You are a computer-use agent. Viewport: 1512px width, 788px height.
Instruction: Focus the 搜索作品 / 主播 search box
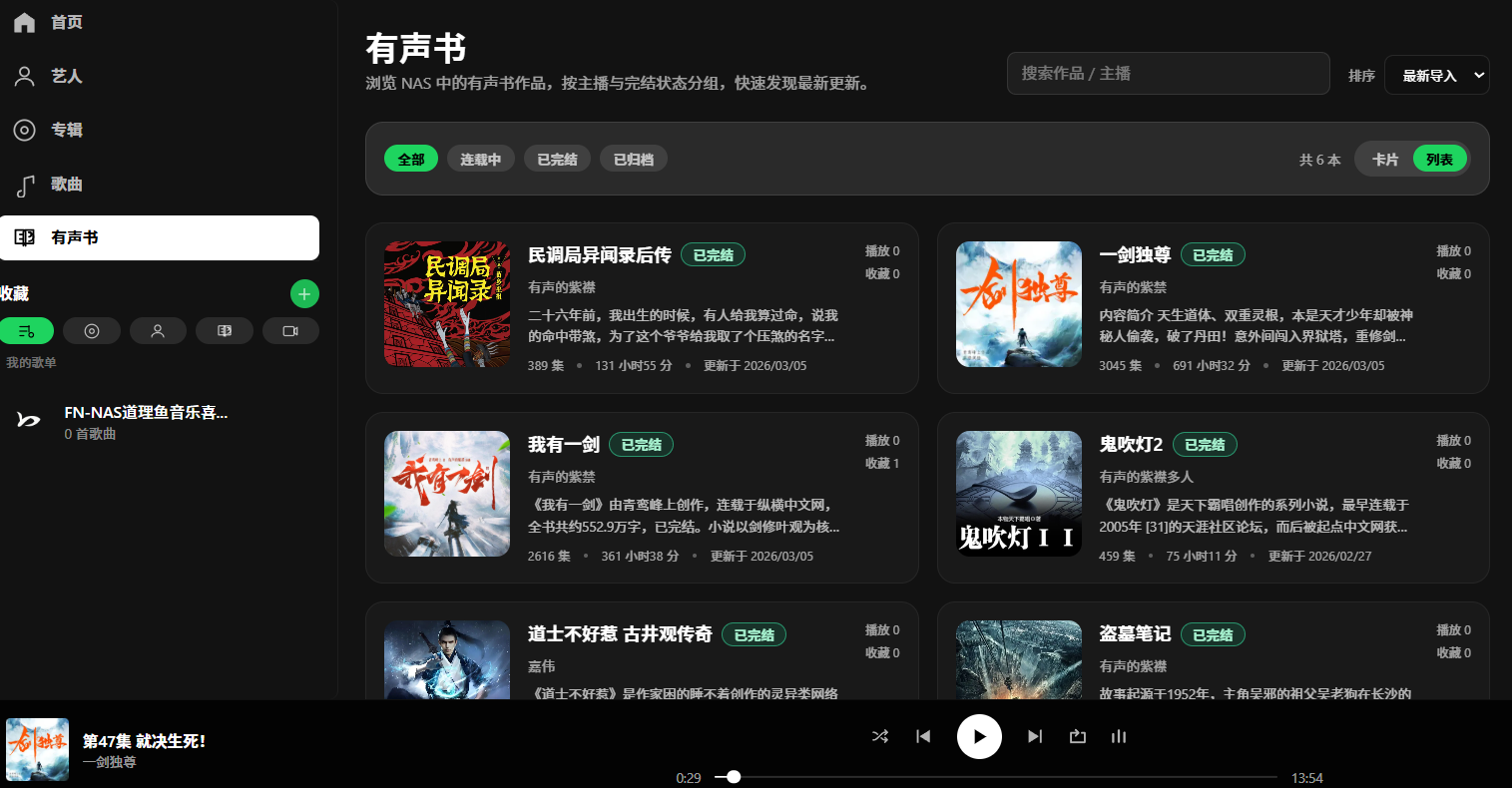(x=1168, y=74)
